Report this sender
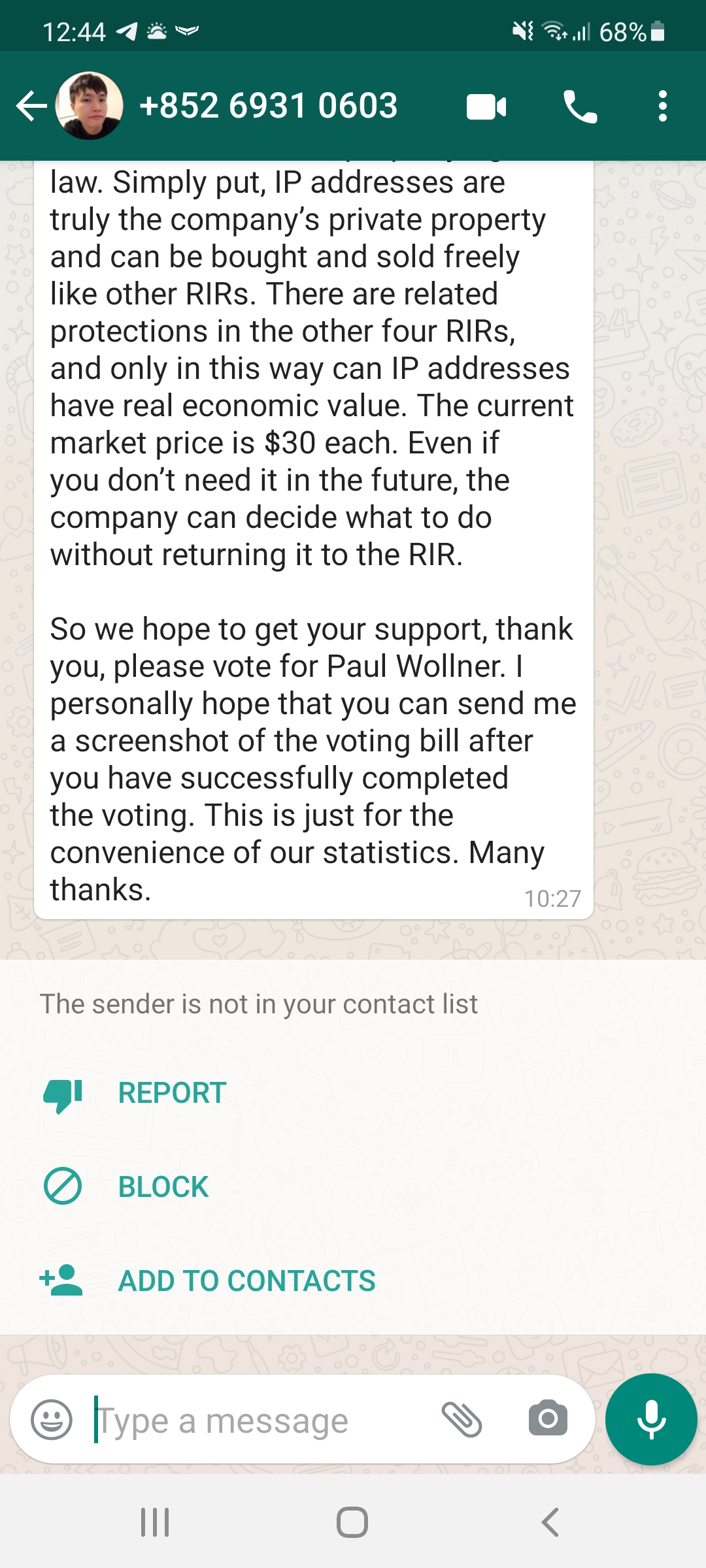 click(x=171, y=1093)
